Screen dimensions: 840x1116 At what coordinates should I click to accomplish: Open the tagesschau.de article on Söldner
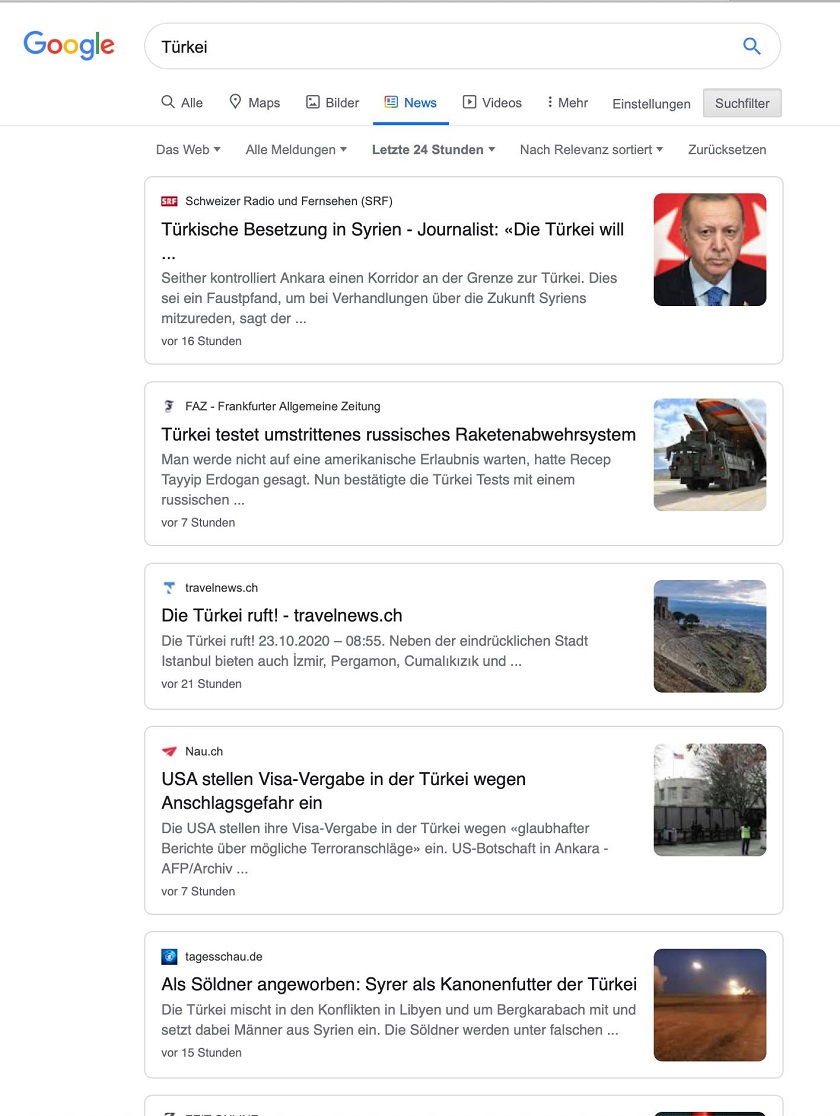[398, 984]
